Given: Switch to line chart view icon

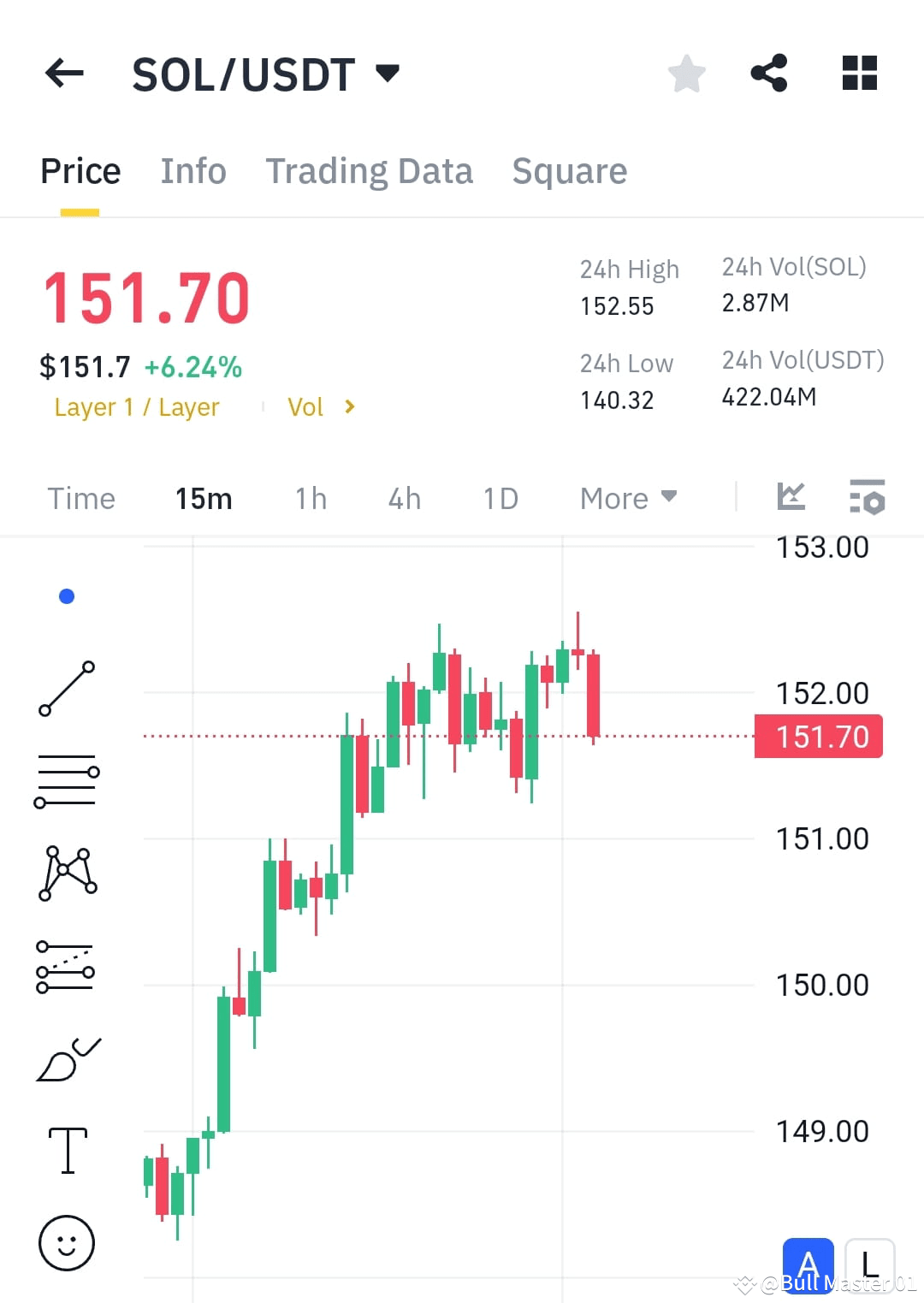Looking at the screenshot, I should point(791,496).
